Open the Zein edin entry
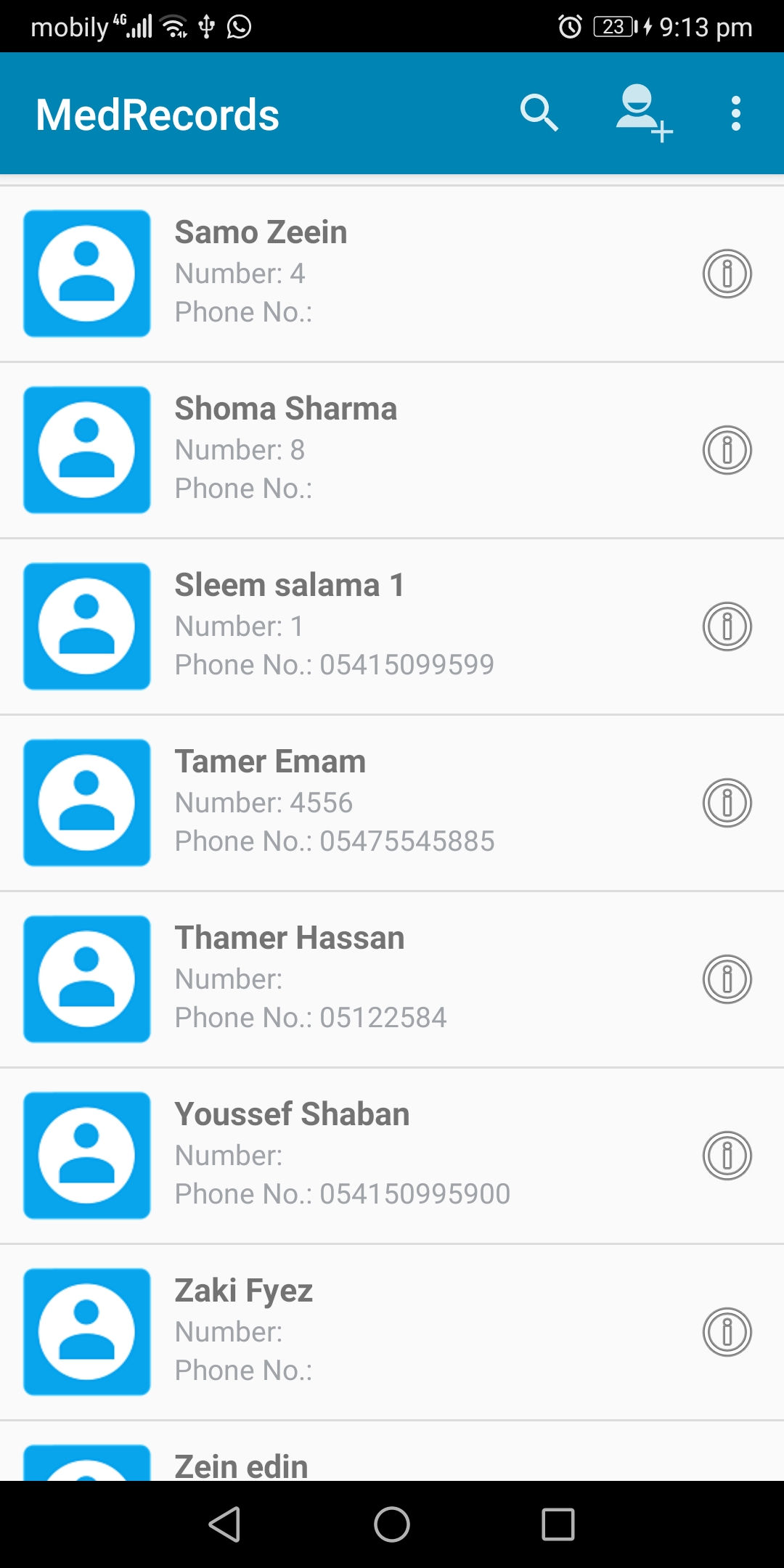The image size is (784, 1568). click(392, 1451)
